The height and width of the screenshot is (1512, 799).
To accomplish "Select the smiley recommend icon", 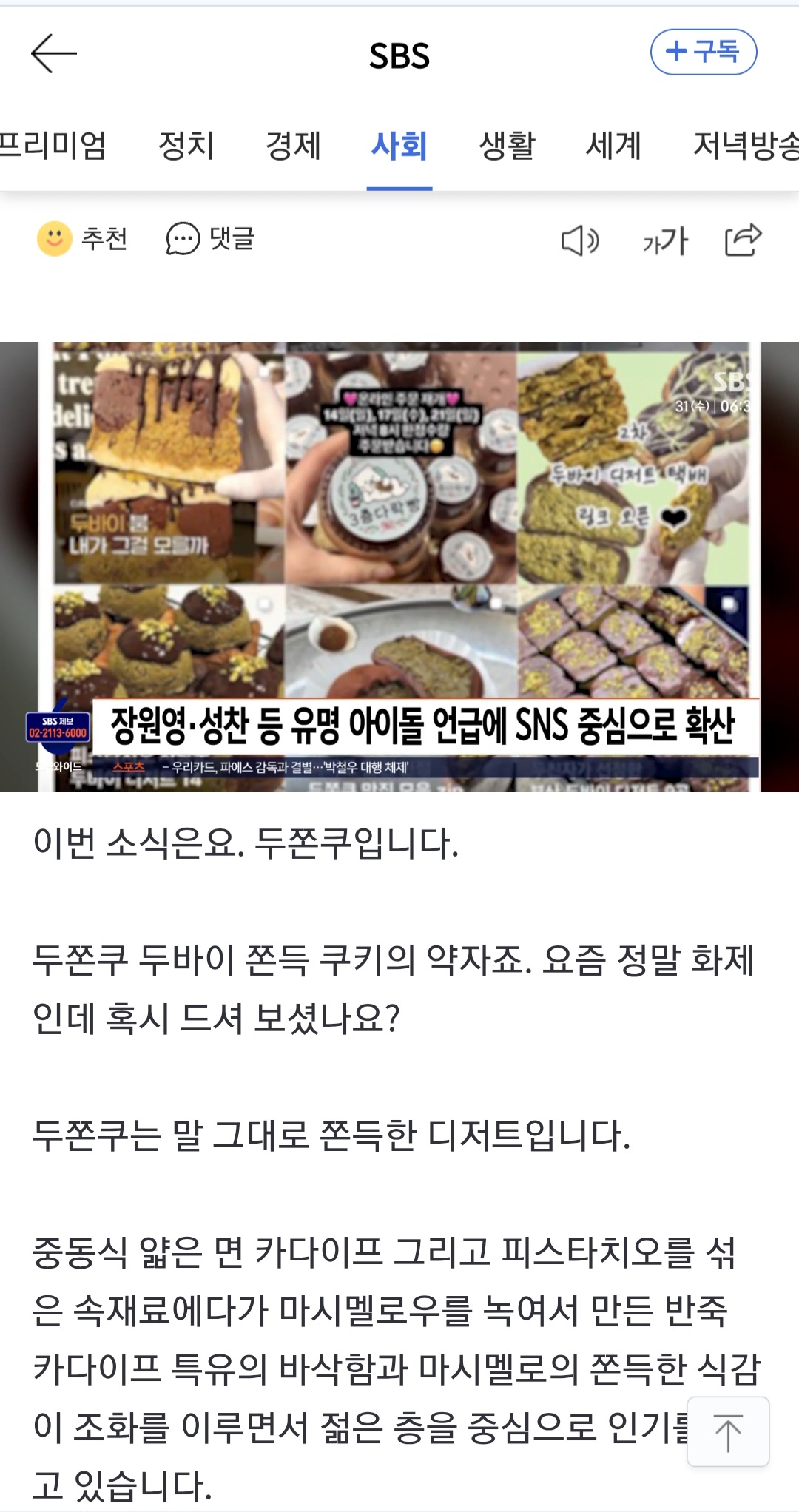I will [53, 239].
